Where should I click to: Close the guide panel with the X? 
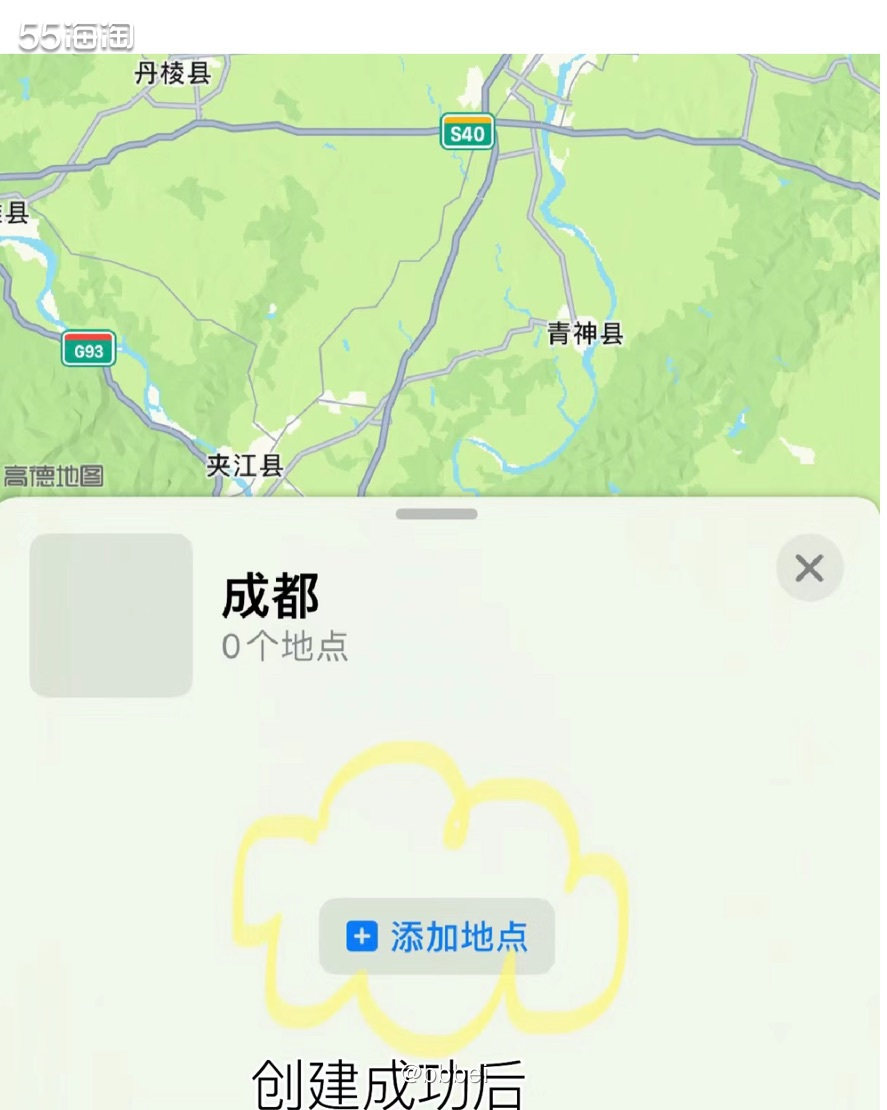808,566
